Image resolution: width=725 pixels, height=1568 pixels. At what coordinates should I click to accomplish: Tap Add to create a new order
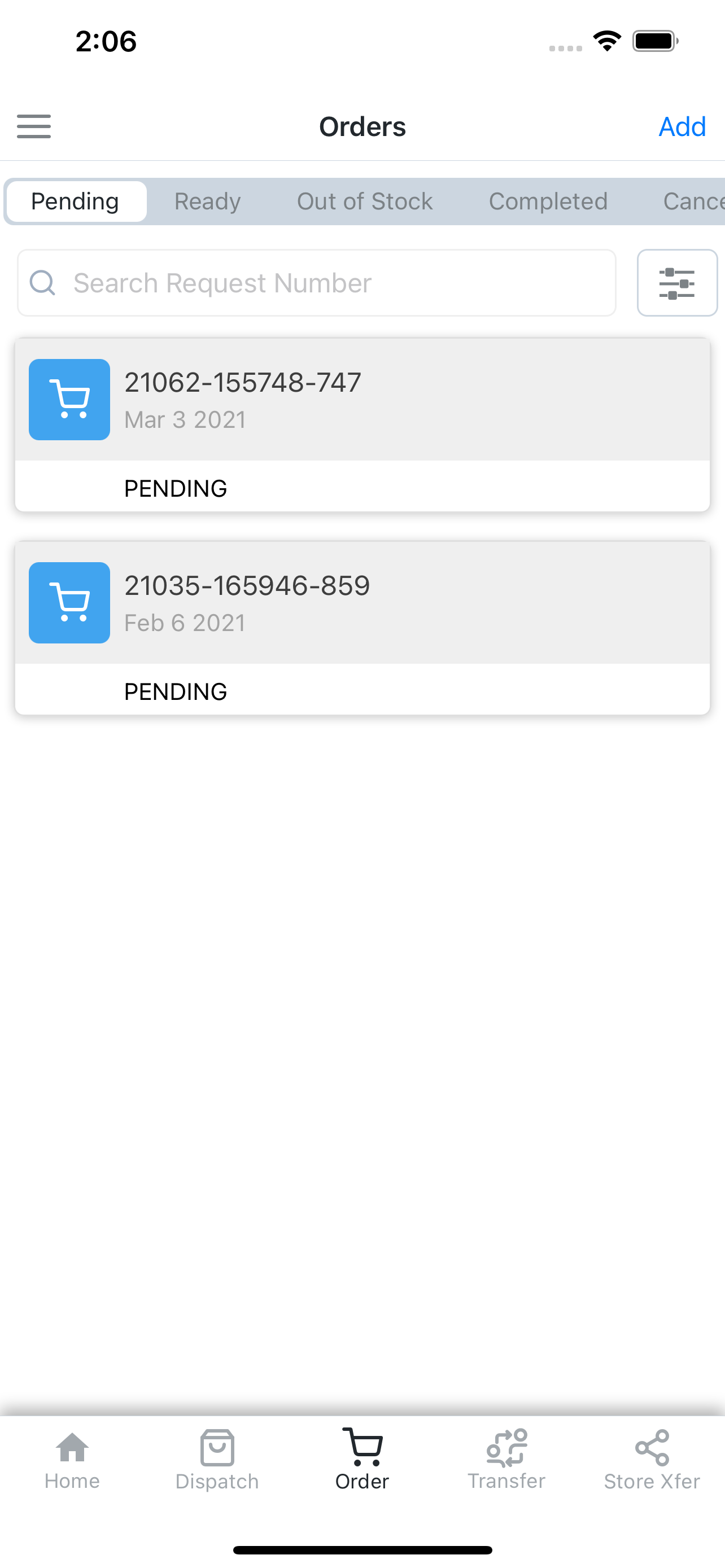coord(682,126)
